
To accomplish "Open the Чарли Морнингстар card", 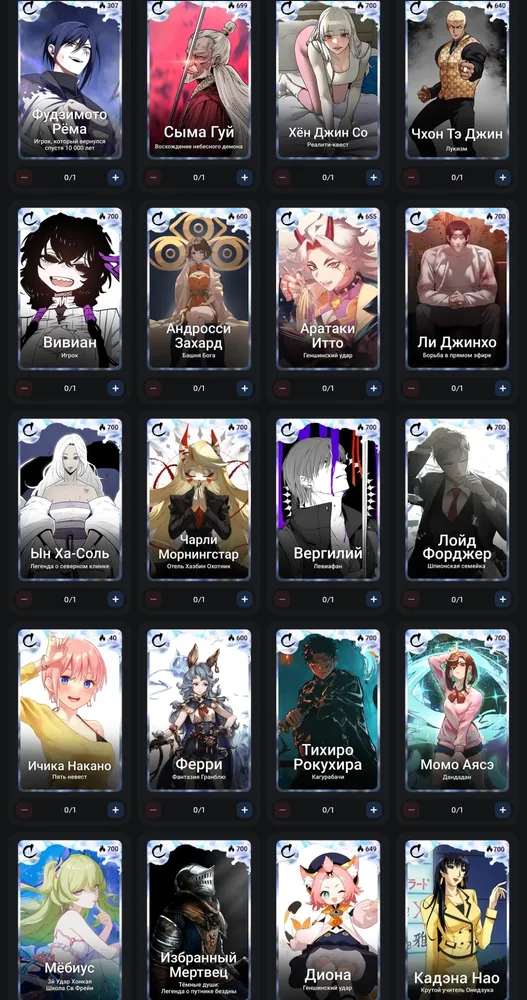I will coord(199,499).
